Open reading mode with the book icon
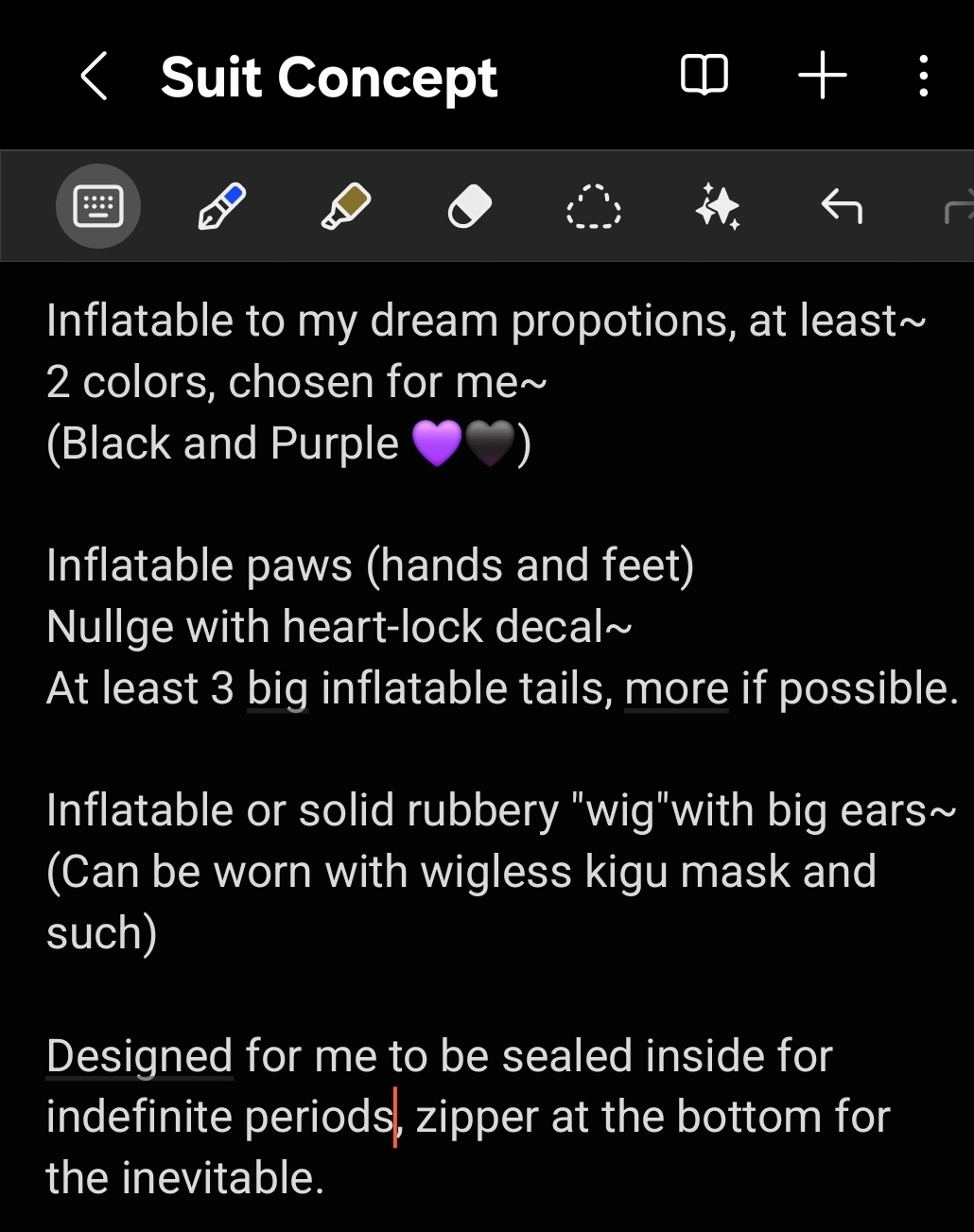Viewport: 974px width, 1232px height. pyautogui.click(x=704, y=76)
